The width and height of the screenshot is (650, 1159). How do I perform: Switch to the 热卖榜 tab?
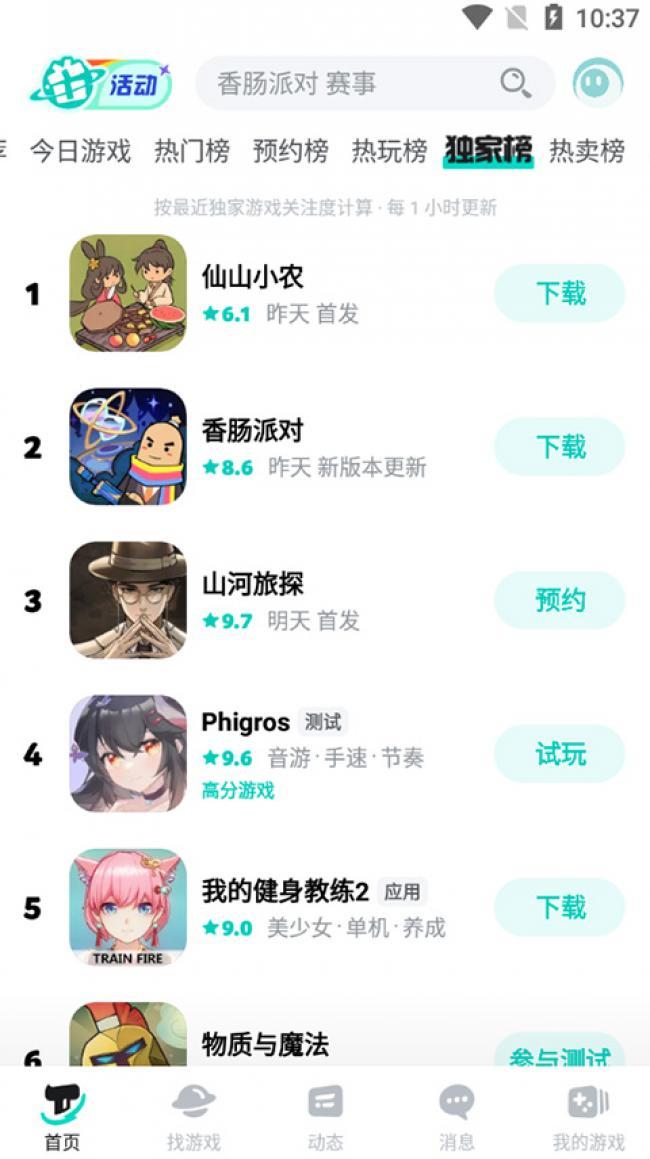click(x=587, y=151)
